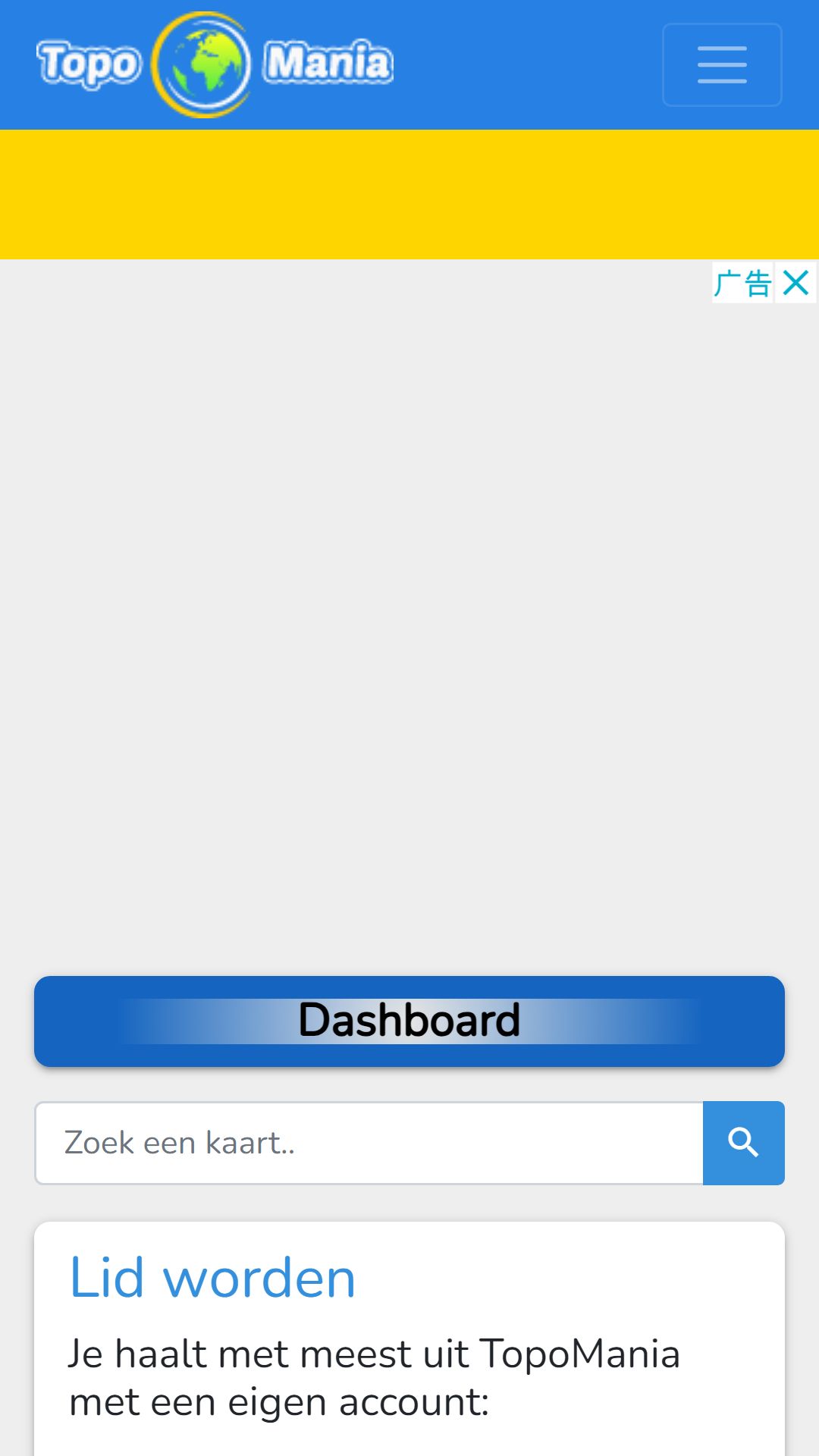Image resolution: width=819 pixels, height=1456 pixels.
Task: Focus the 'Zoek een kaart' search field
Action: click(369, 1143)
